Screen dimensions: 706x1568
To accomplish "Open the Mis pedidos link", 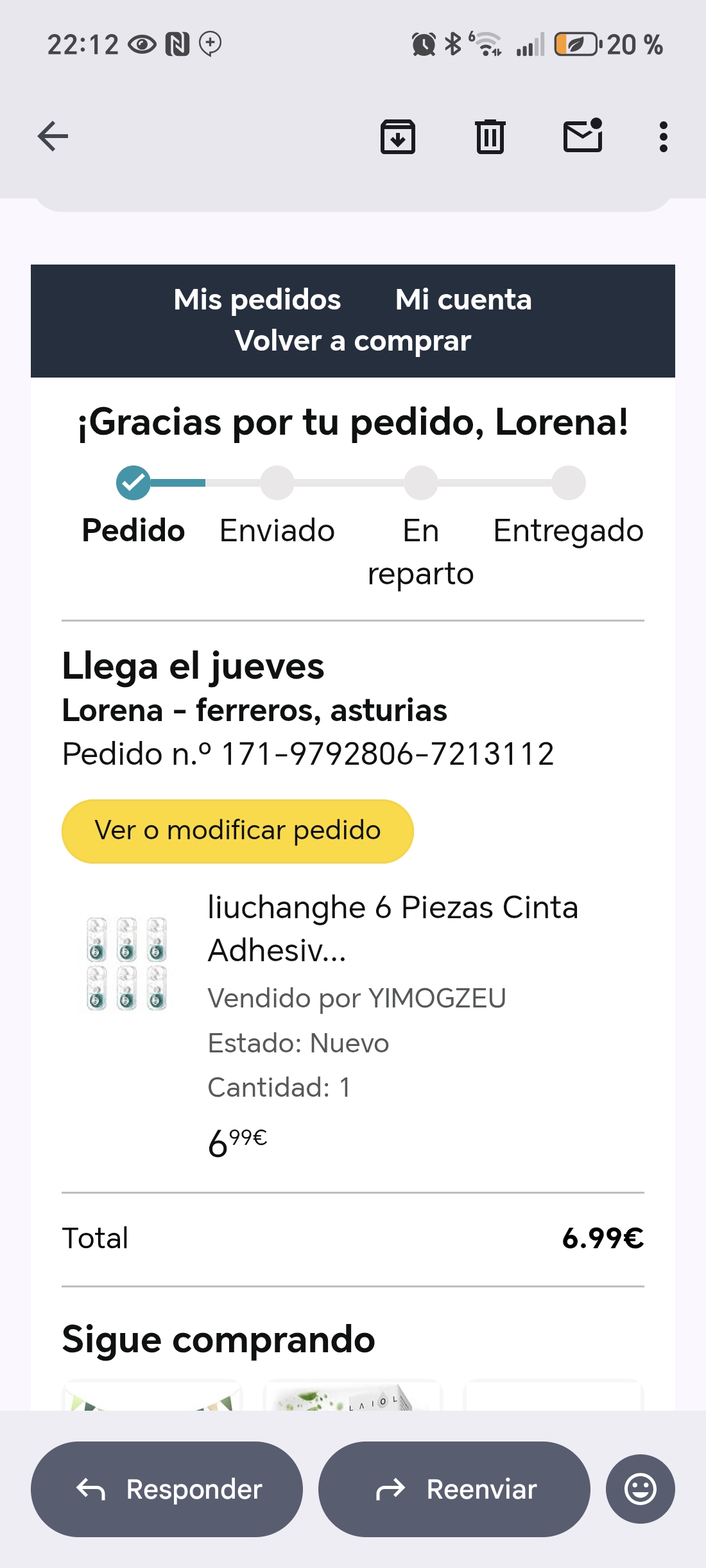I will (257, 300).
